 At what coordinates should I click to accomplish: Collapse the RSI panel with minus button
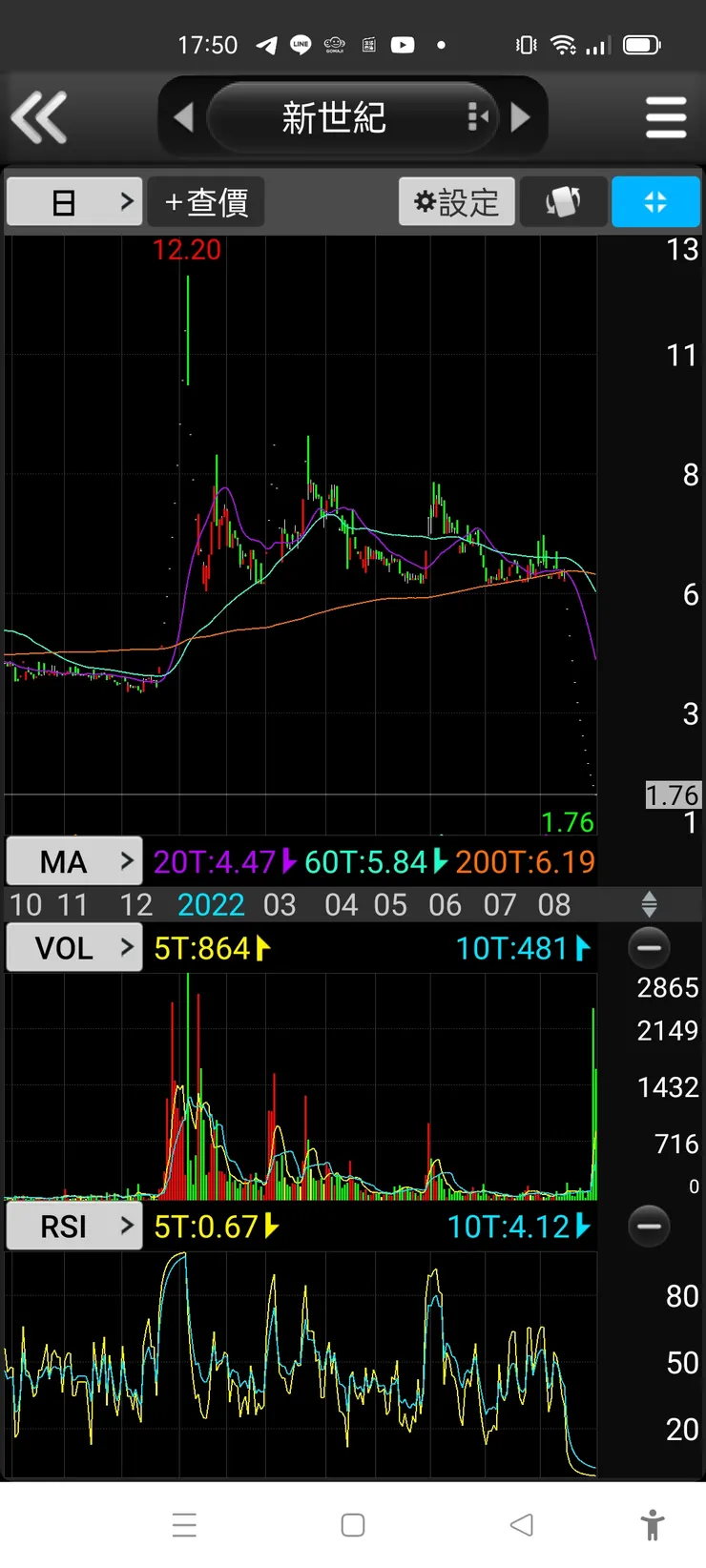coord(649,1227)
